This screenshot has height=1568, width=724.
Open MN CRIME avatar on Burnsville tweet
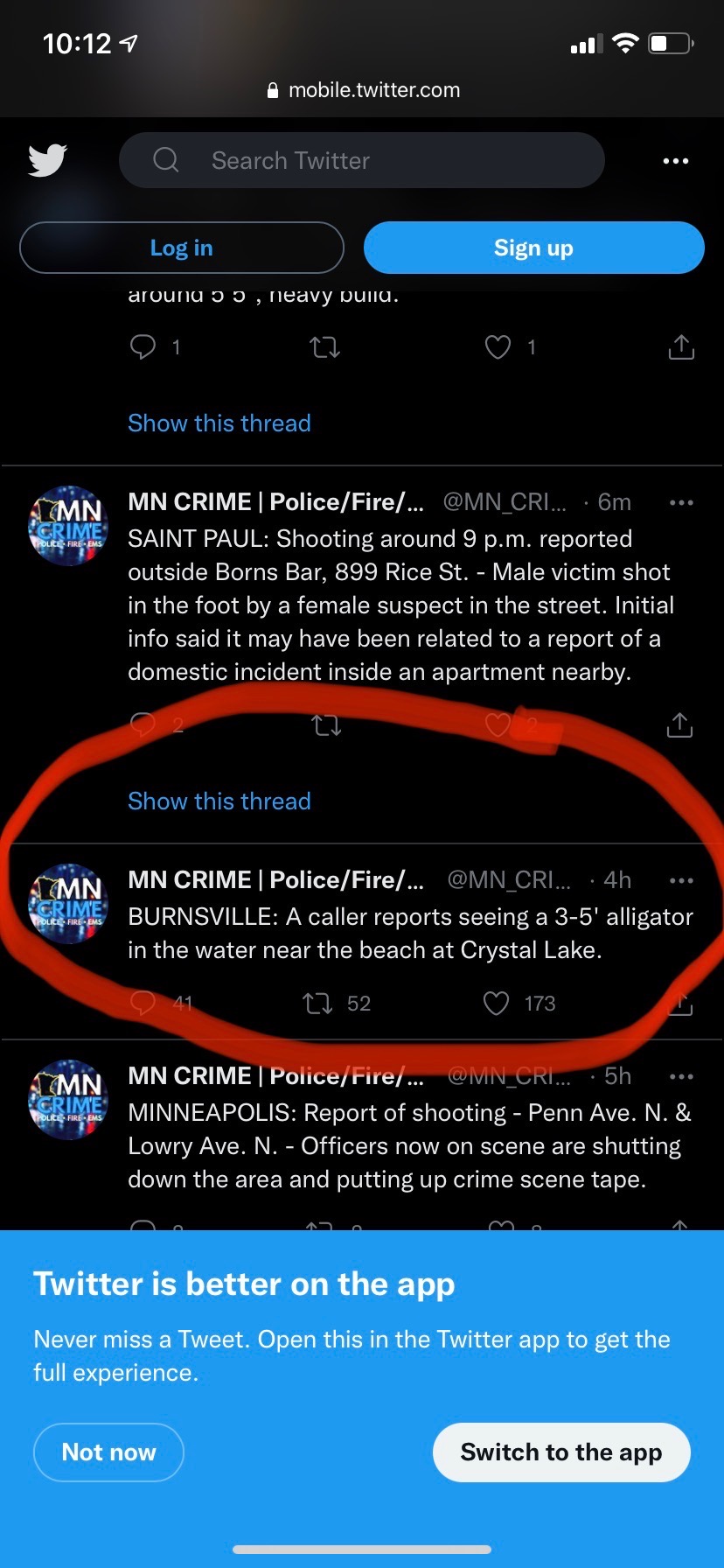pyautogui.click(x=68, y=904)
